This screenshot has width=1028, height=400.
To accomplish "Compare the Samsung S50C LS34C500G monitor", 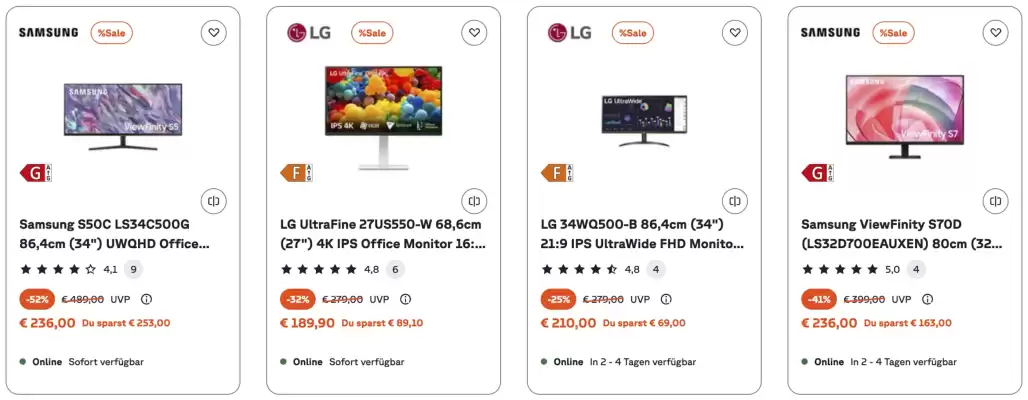I will [x=213, y=201].
